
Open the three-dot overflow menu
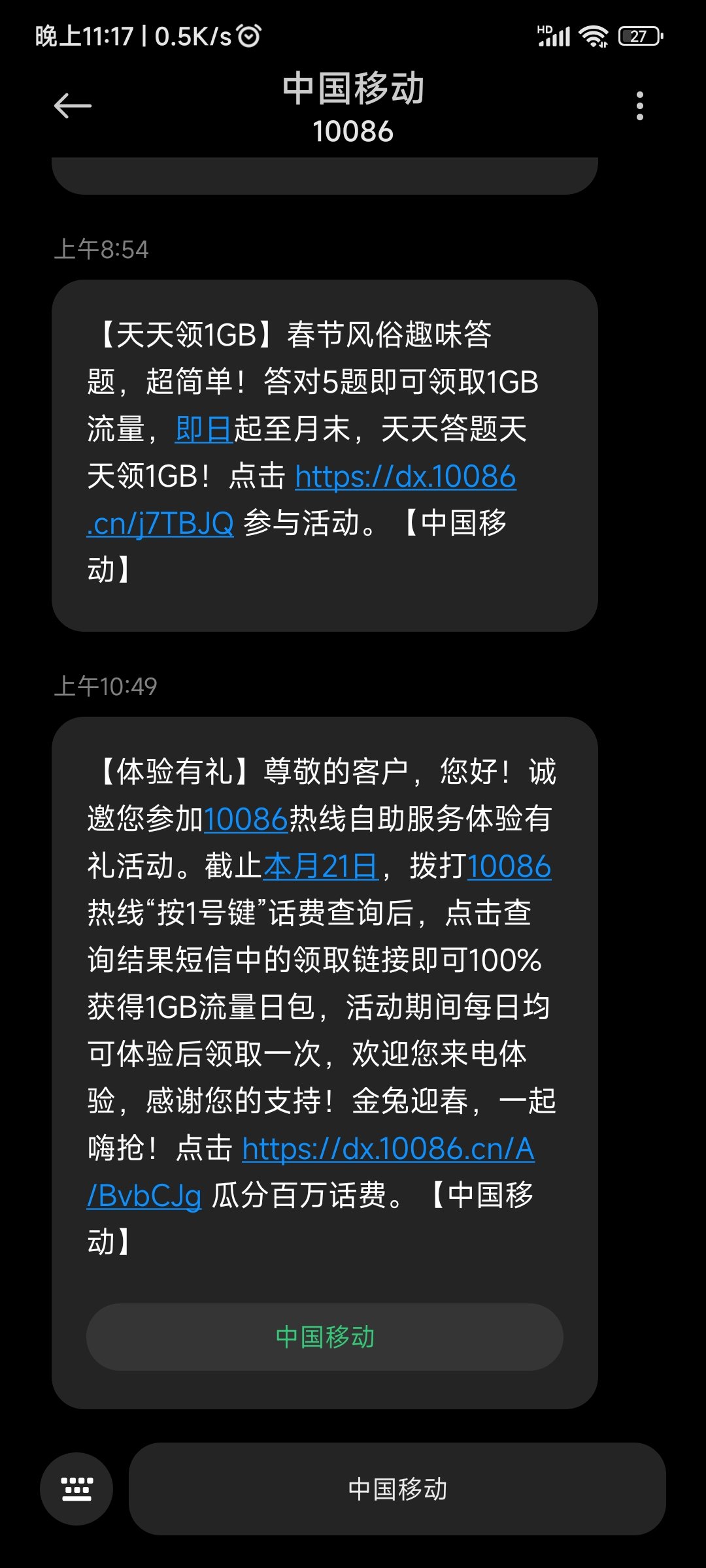[x=639, y=106]
